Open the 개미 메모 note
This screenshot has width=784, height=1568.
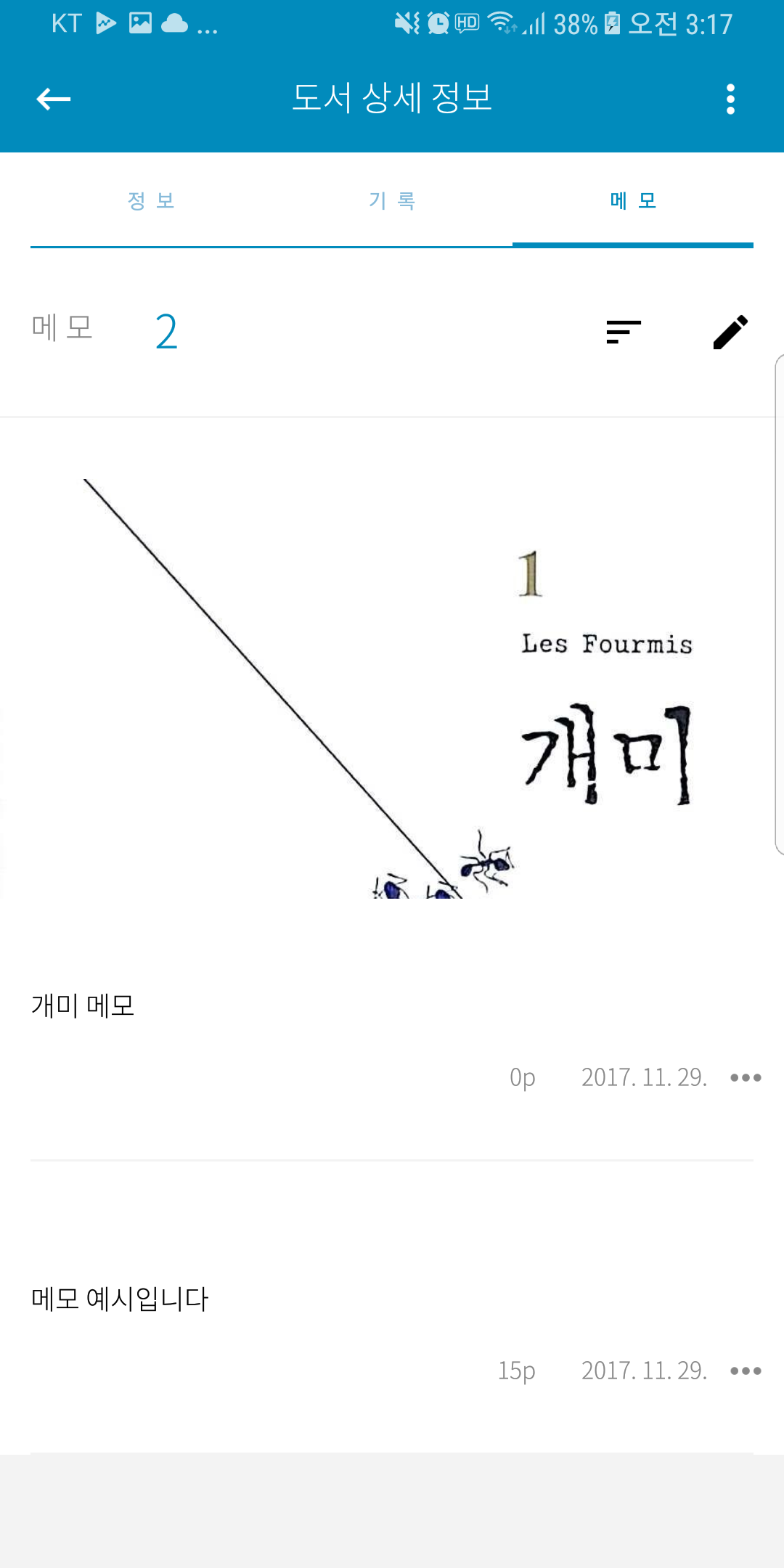point(83,1006)
